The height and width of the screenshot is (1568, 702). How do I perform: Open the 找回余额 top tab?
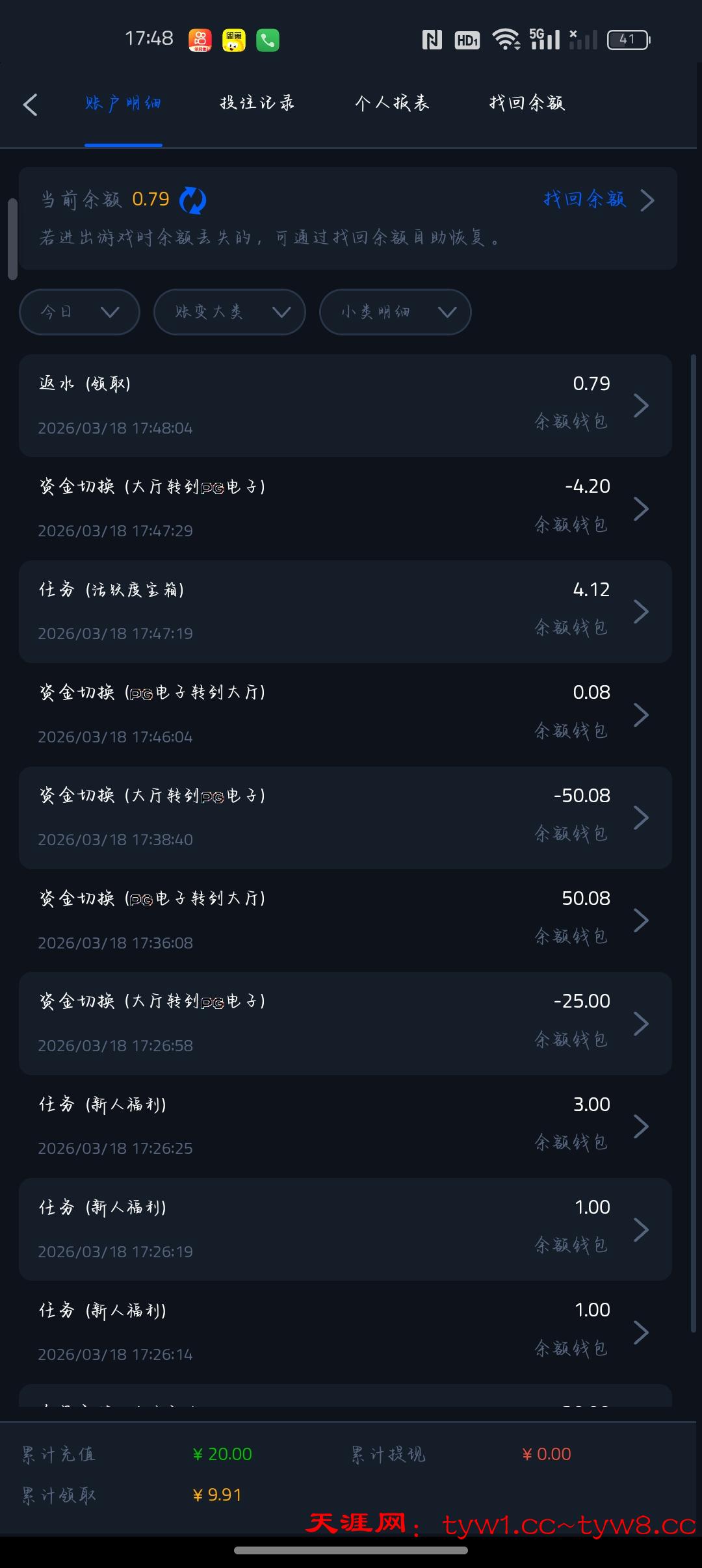coord(526,103)
